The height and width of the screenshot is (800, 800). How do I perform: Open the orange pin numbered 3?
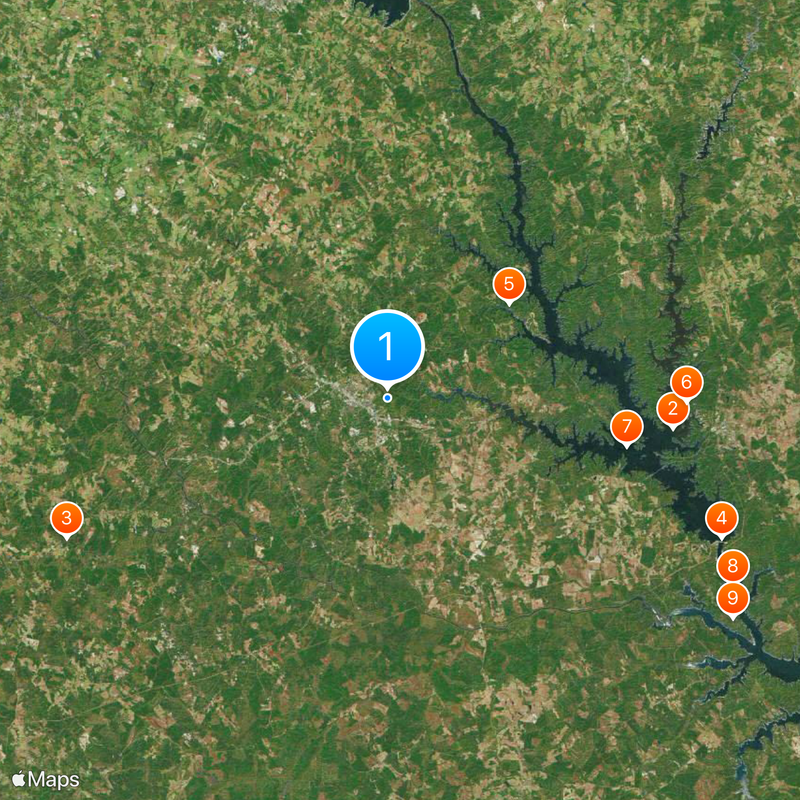[66, 518]
